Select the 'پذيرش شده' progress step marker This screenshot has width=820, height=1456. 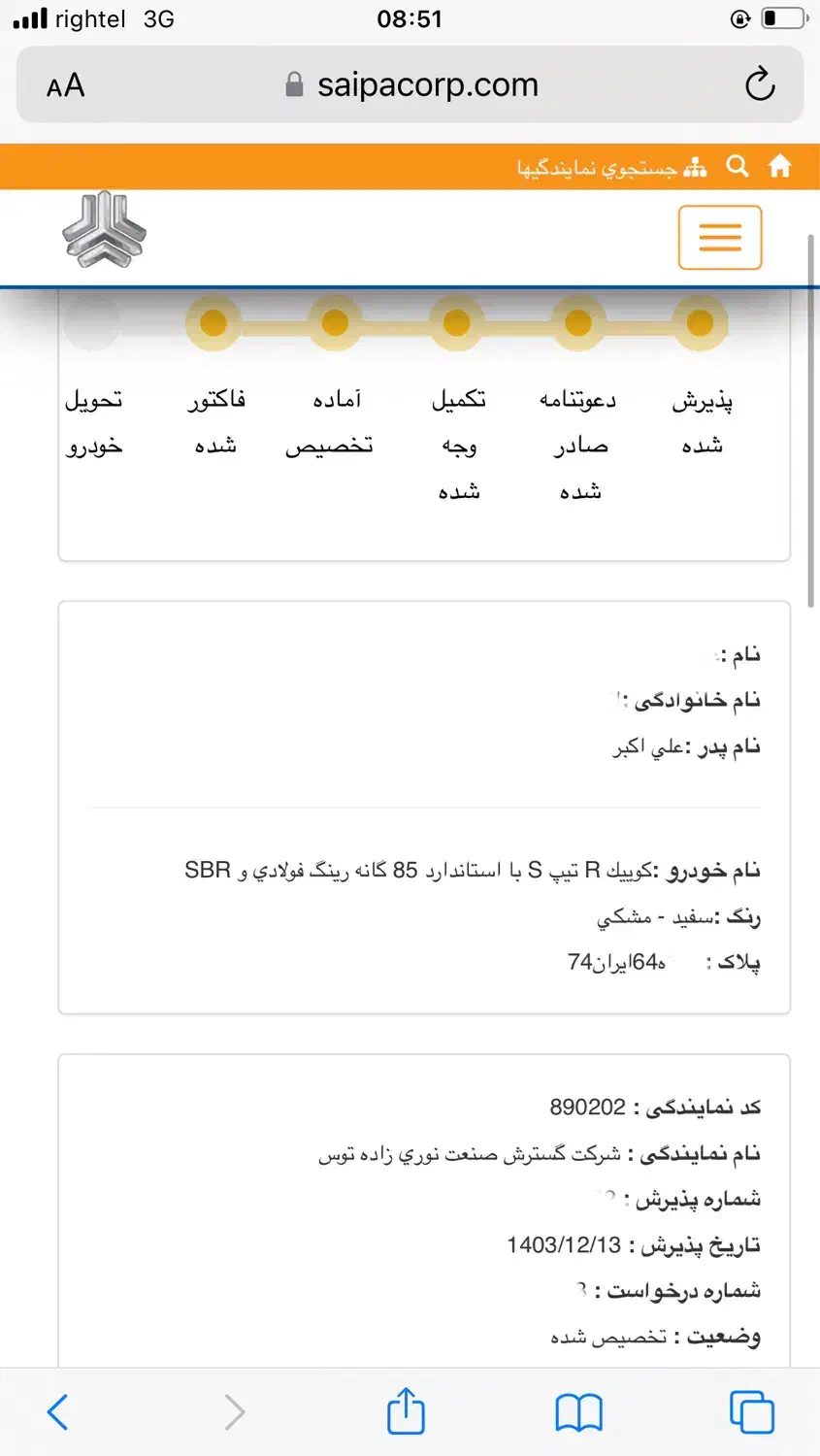(x=700, y=321)
